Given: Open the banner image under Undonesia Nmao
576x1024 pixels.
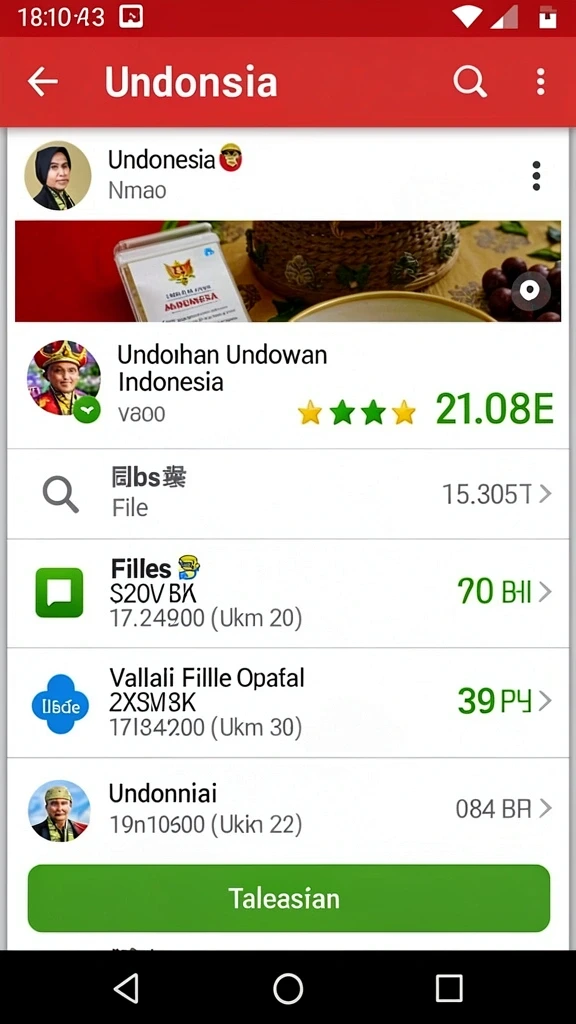Looking at the screenshot, I should click(287, 271).
